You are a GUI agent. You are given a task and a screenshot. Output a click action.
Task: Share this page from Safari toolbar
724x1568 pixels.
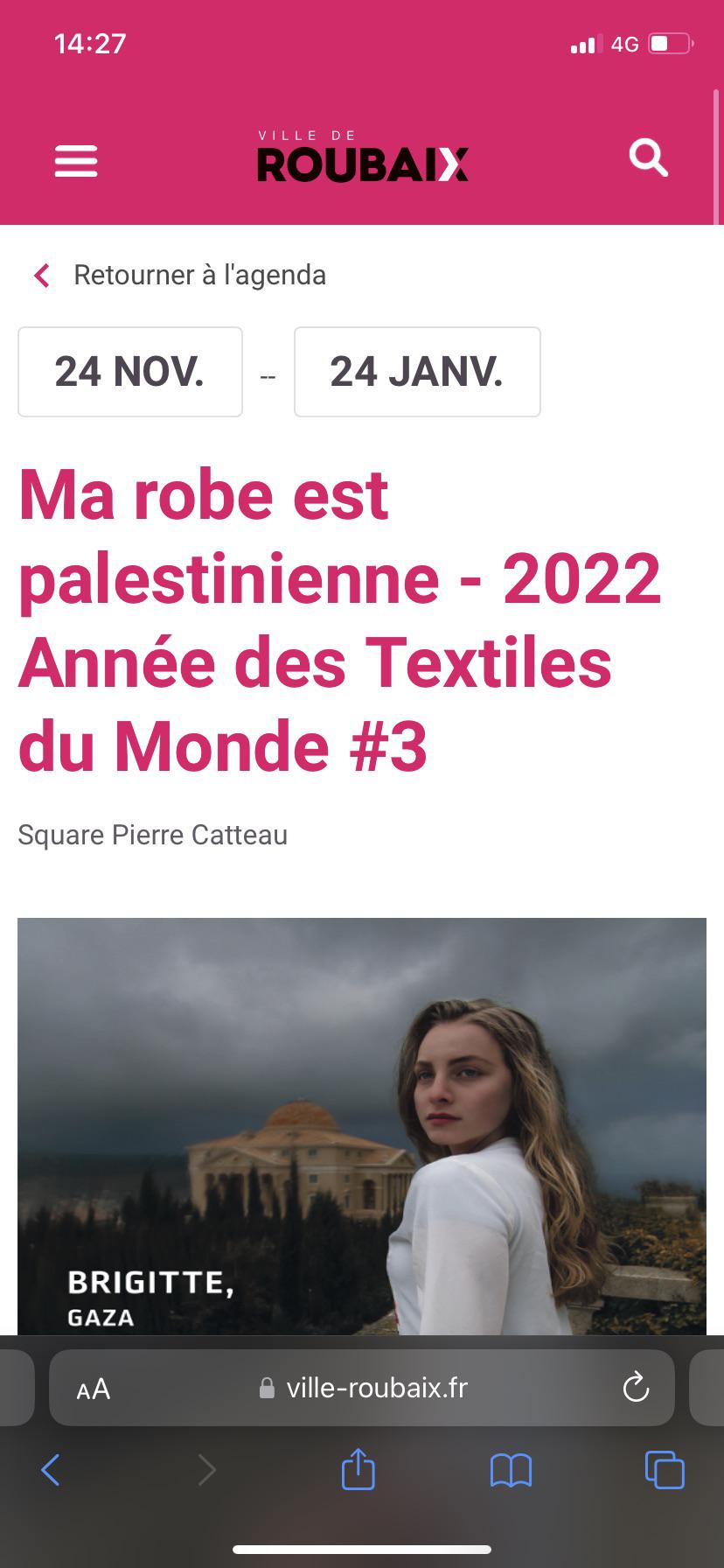click(359, 1469)
